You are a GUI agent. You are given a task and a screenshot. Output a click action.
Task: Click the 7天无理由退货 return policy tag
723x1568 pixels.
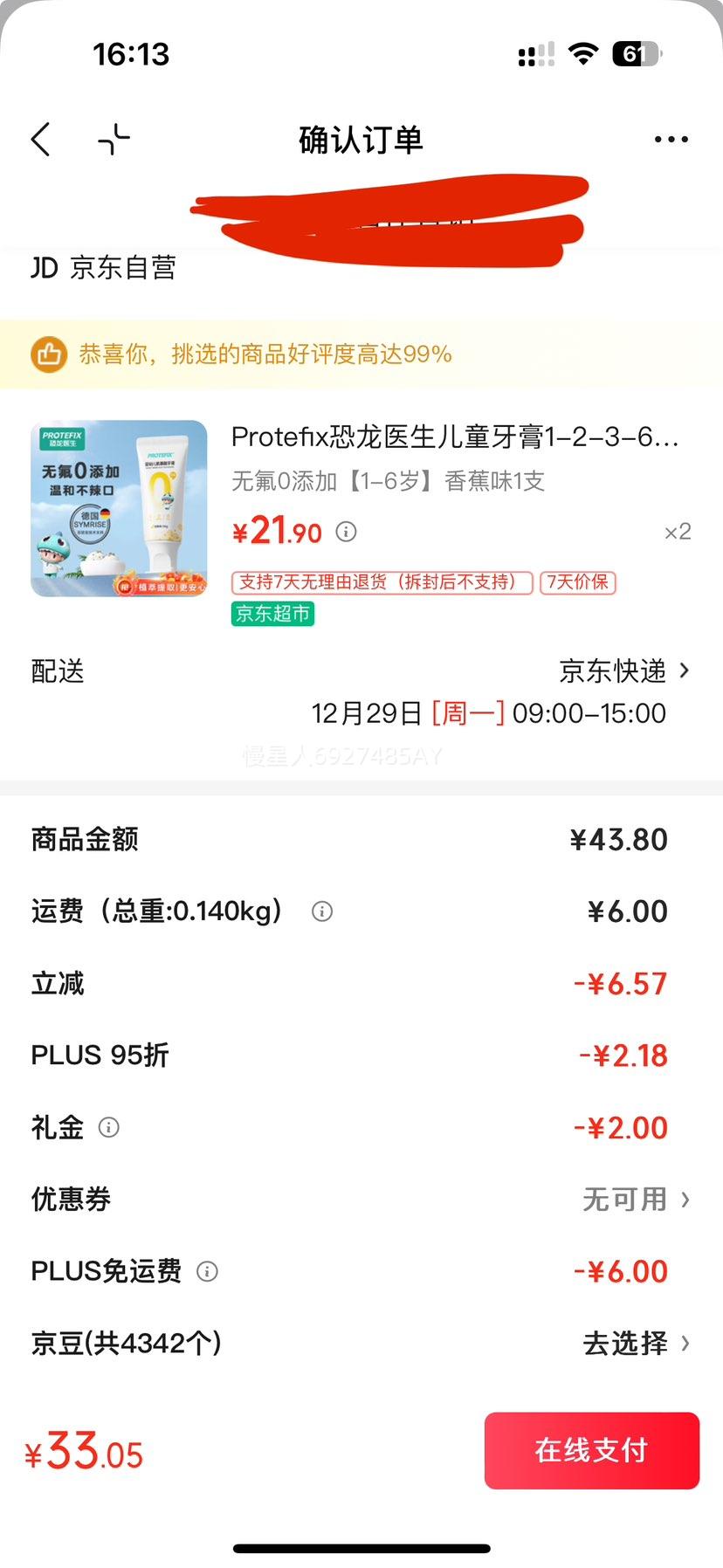tap(379, 582)
